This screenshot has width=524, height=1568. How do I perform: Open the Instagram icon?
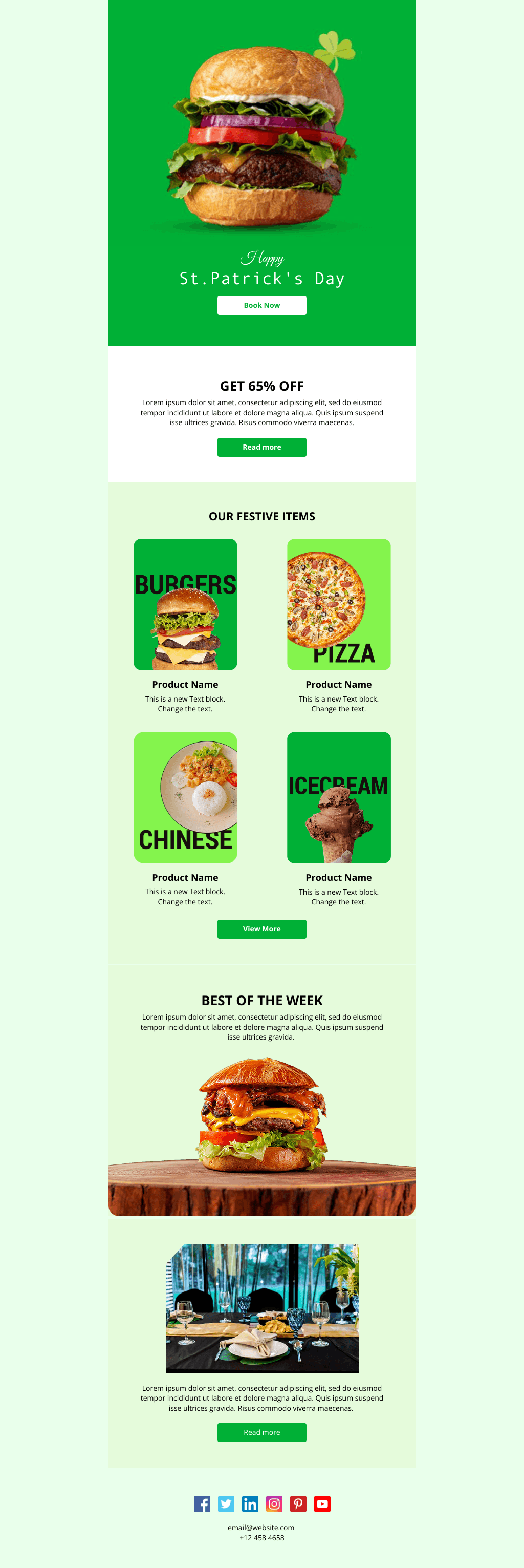[274, 1504]
